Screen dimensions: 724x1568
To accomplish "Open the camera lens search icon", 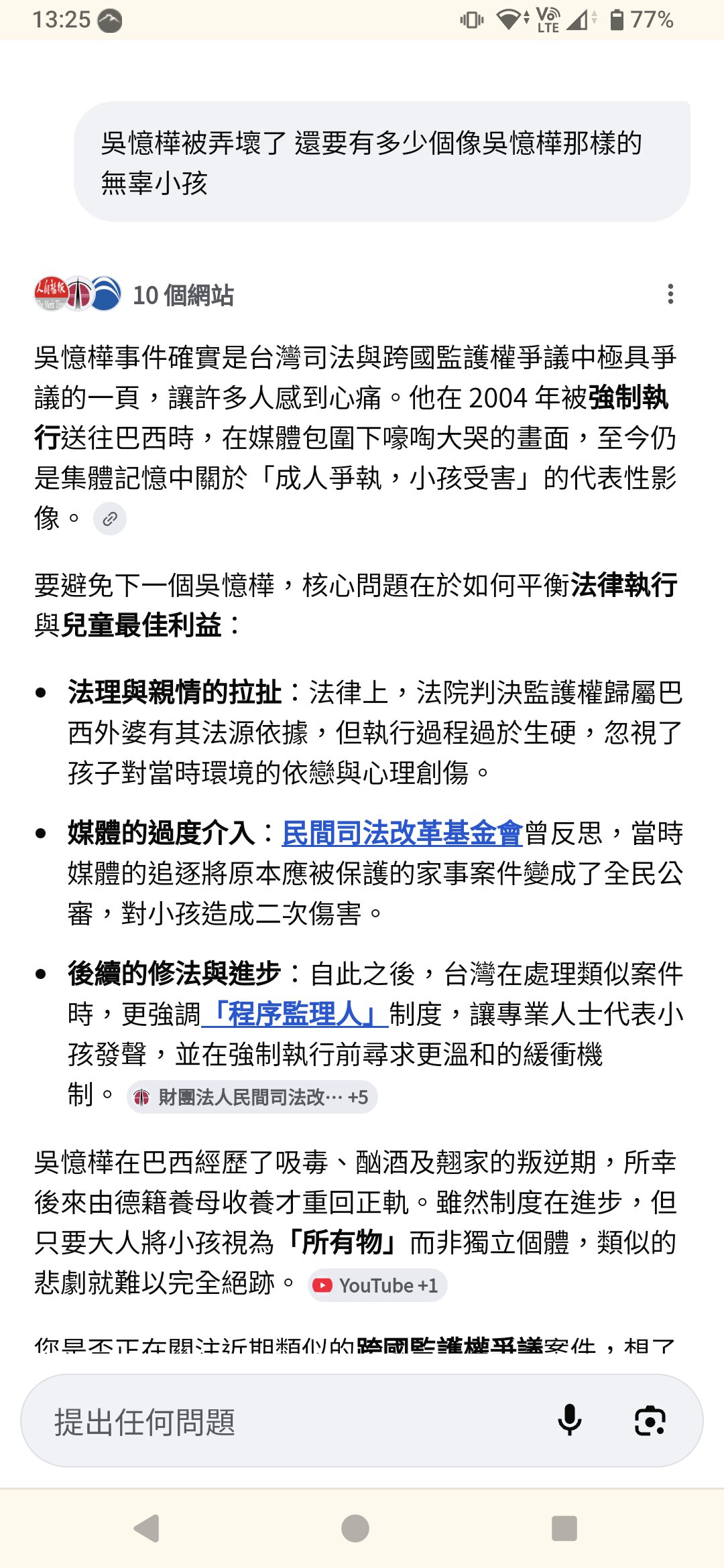I will (x=650, y=1421).
